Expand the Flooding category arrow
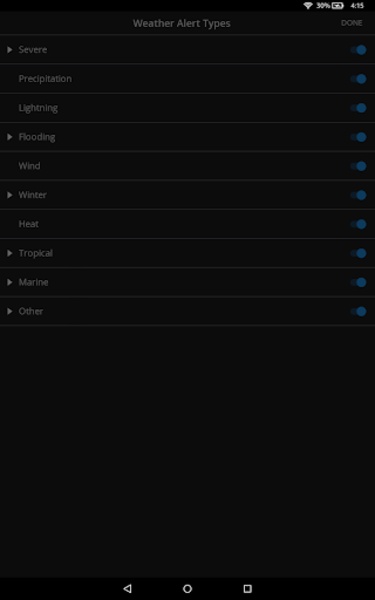 [x=10, y=137]
